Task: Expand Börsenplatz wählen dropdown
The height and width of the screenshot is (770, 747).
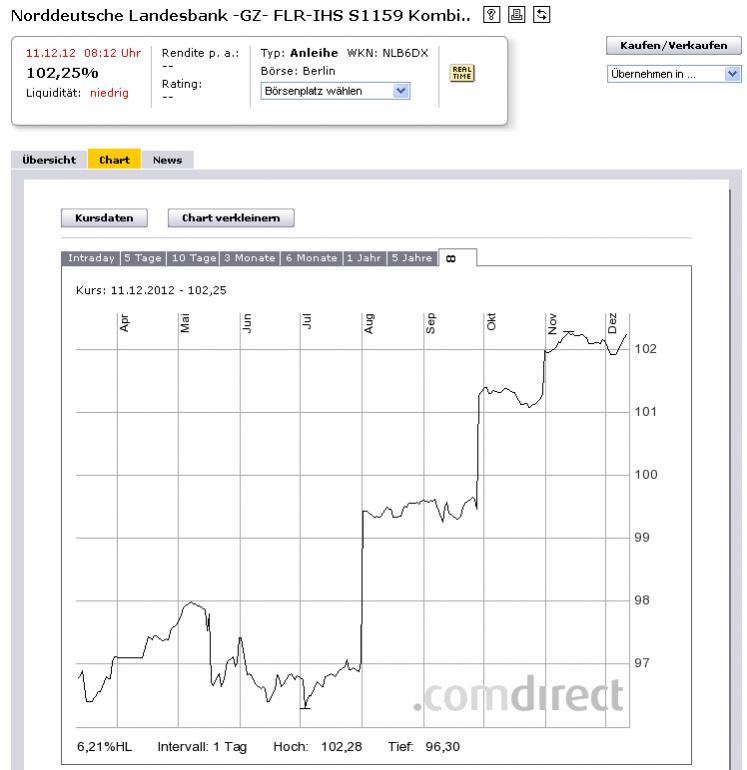Action: click(335, 91)
